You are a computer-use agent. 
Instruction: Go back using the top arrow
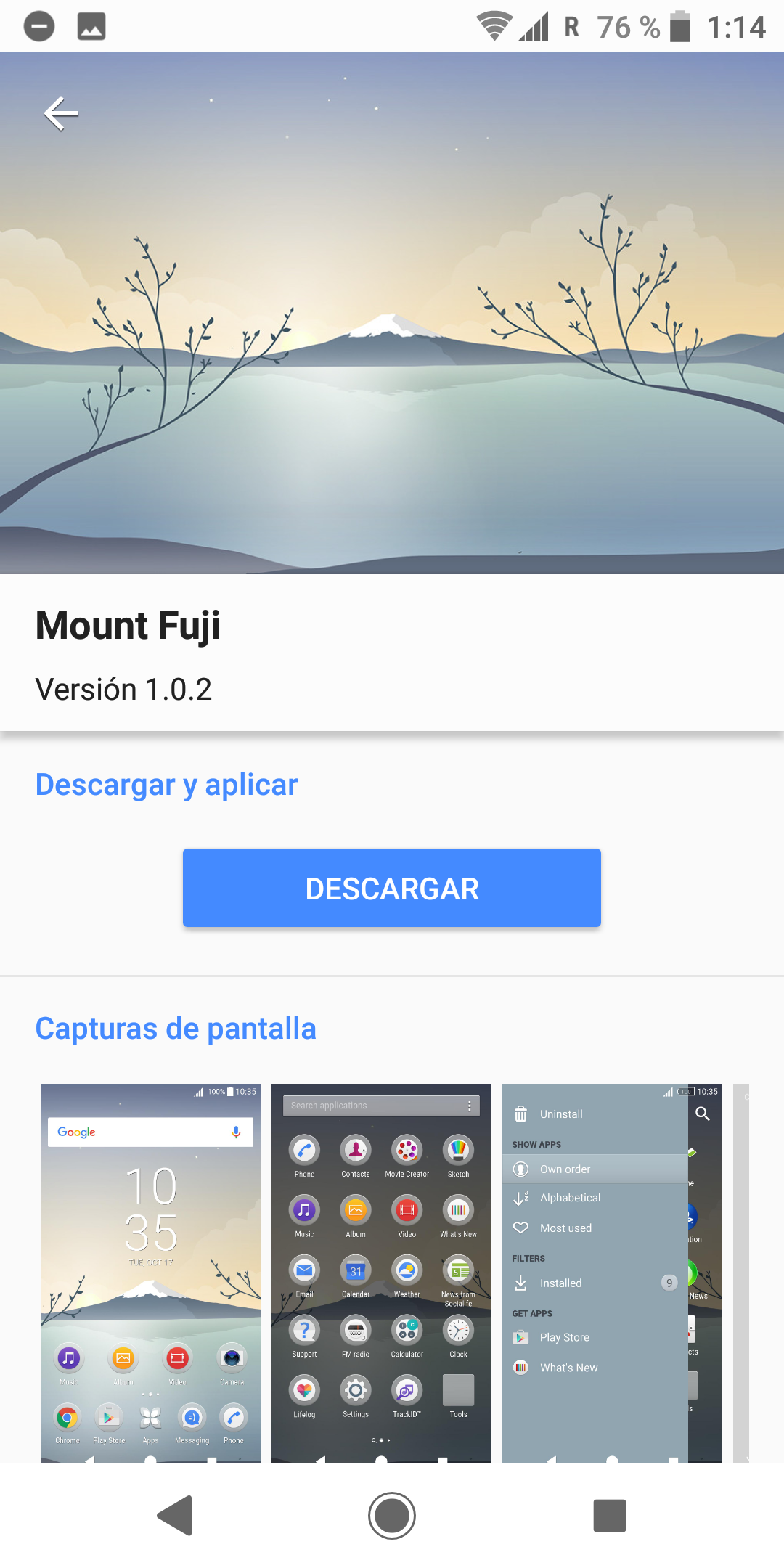(x=61, y=113)
